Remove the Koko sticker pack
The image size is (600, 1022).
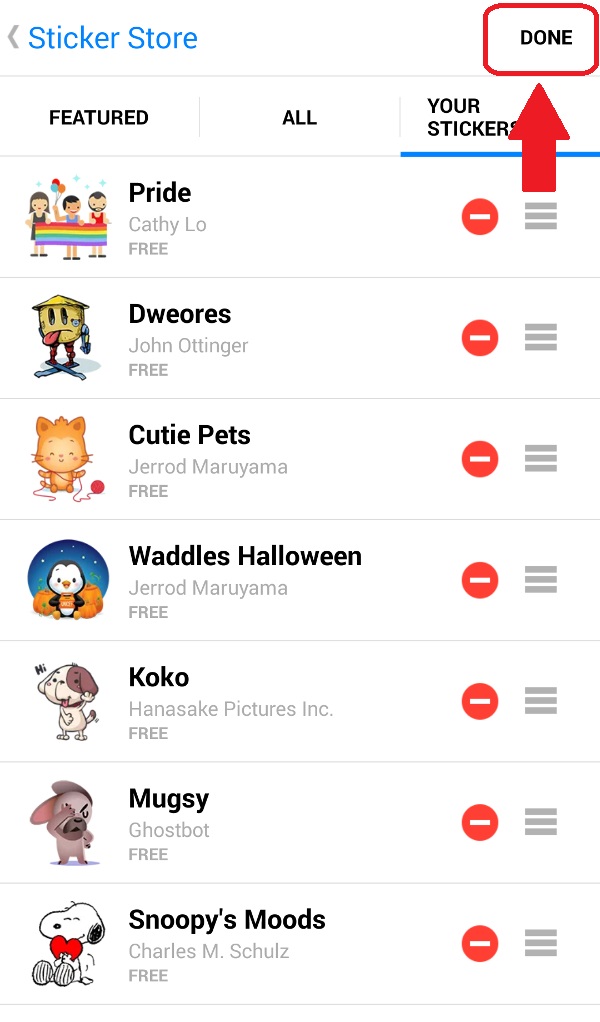[x=480, y=701]
